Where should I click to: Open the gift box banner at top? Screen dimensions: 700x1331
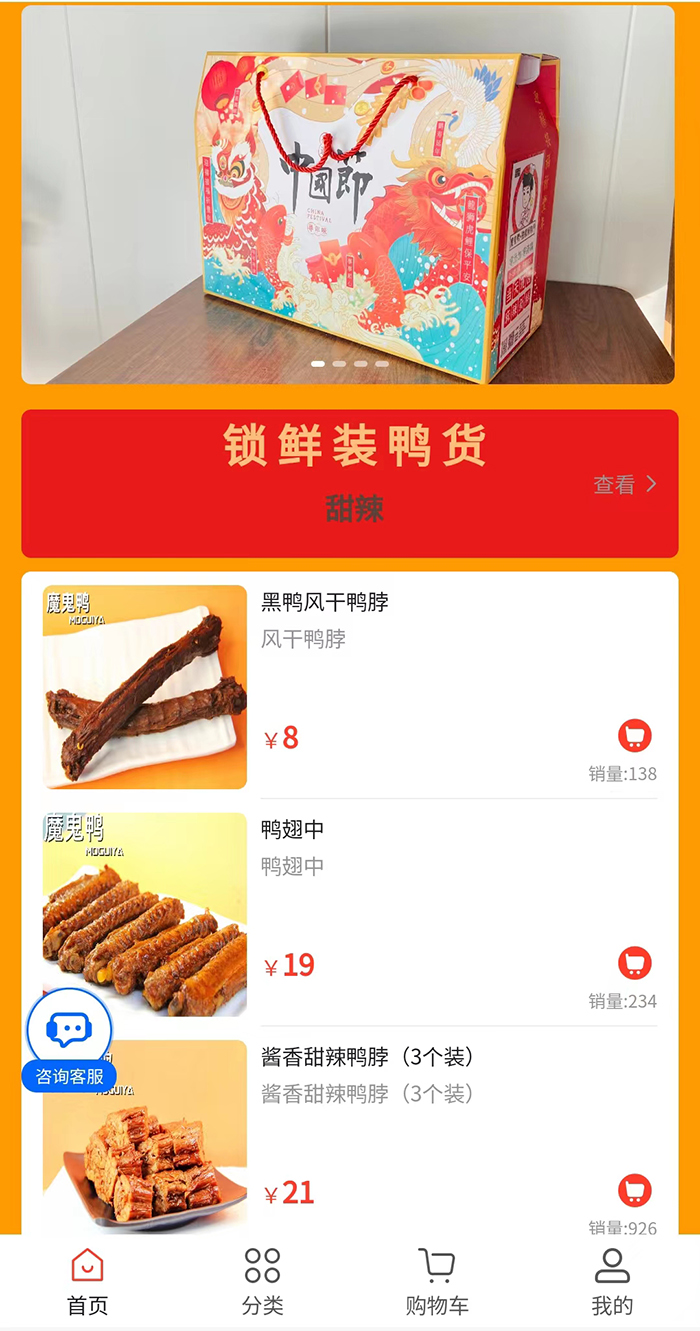click(348, 195)
